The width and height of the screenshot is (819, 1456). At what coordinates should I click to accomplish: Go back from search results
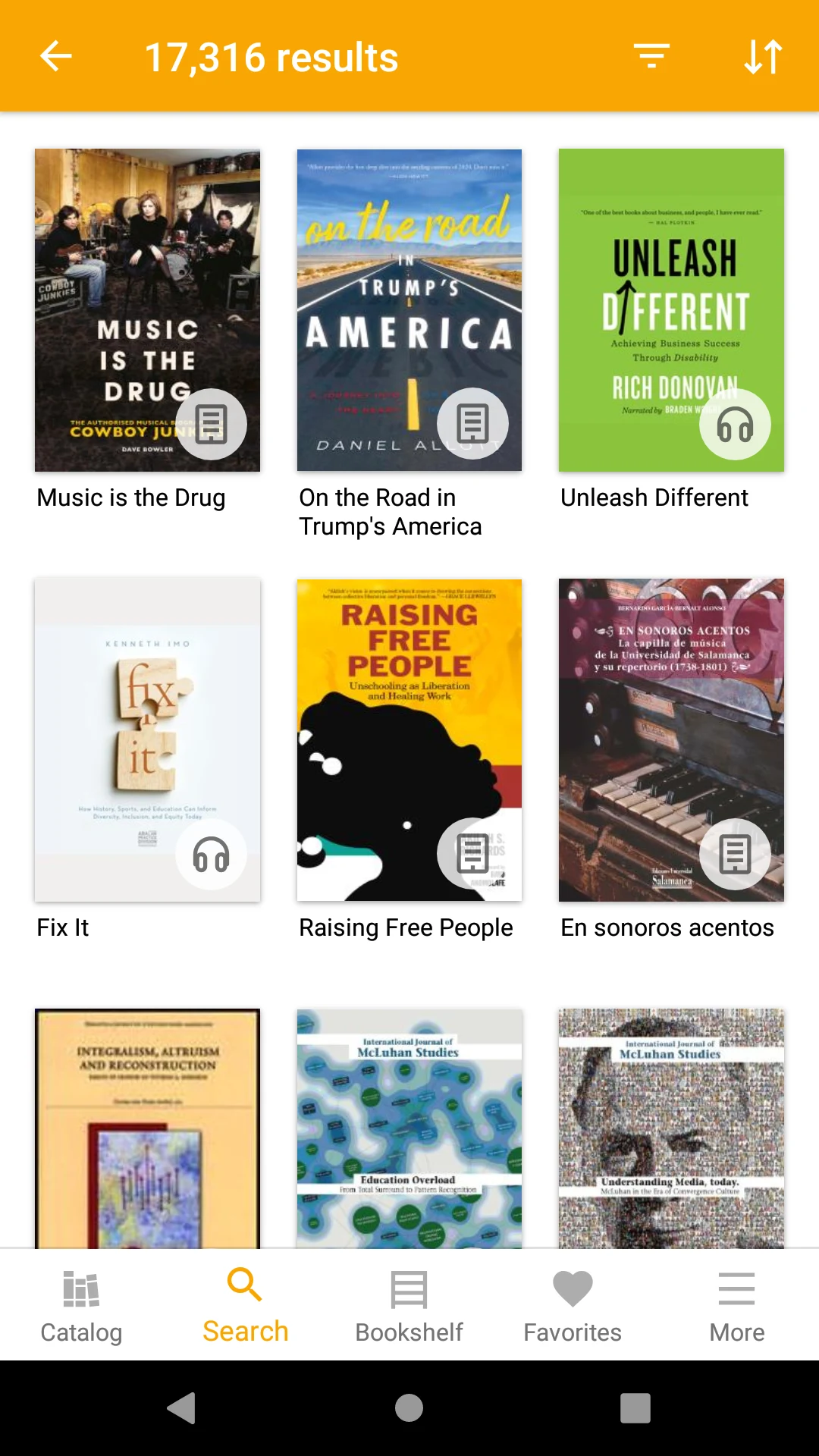(x=55, y=56)
